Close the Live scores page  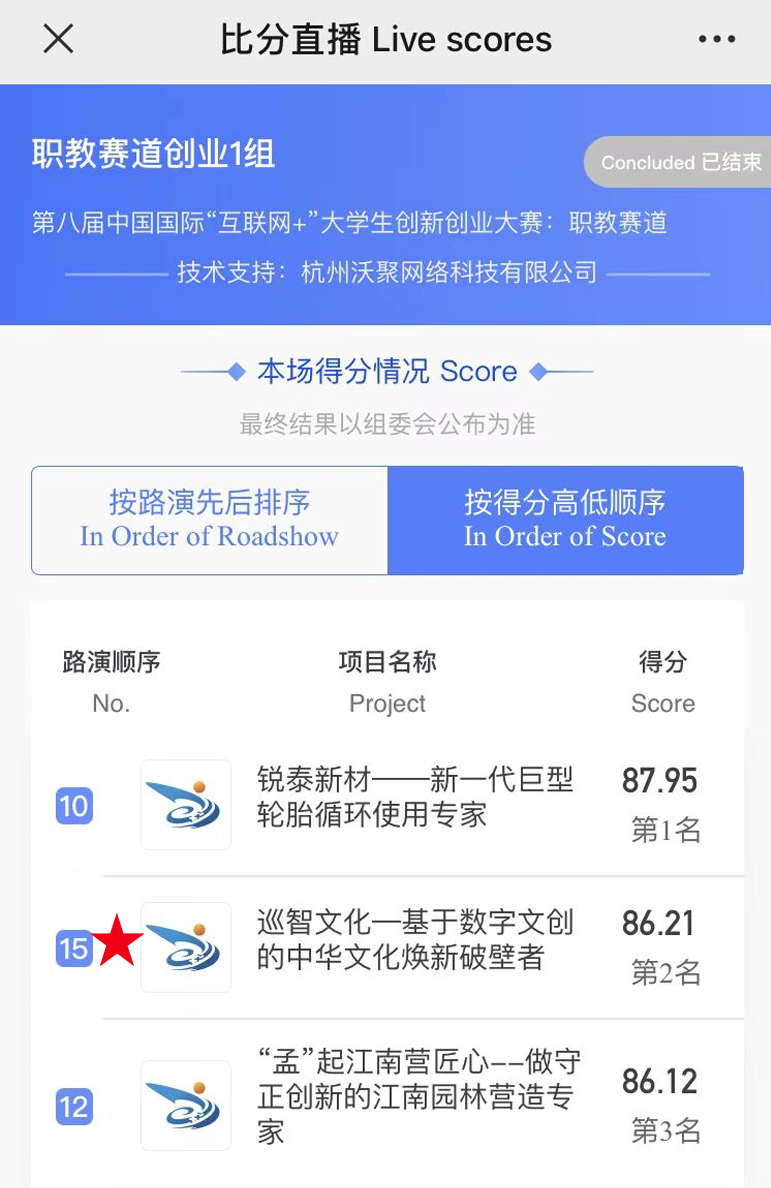pos(58,40)
